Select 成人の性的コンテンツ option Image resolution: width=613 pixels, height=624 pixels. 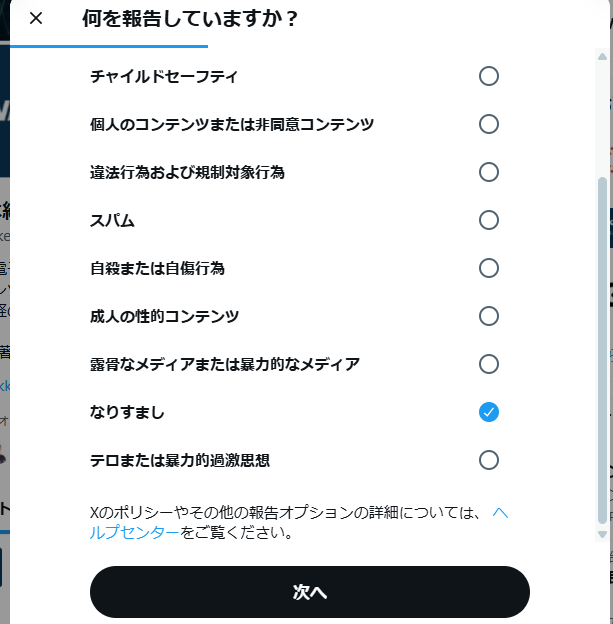(x=488, y=316)
